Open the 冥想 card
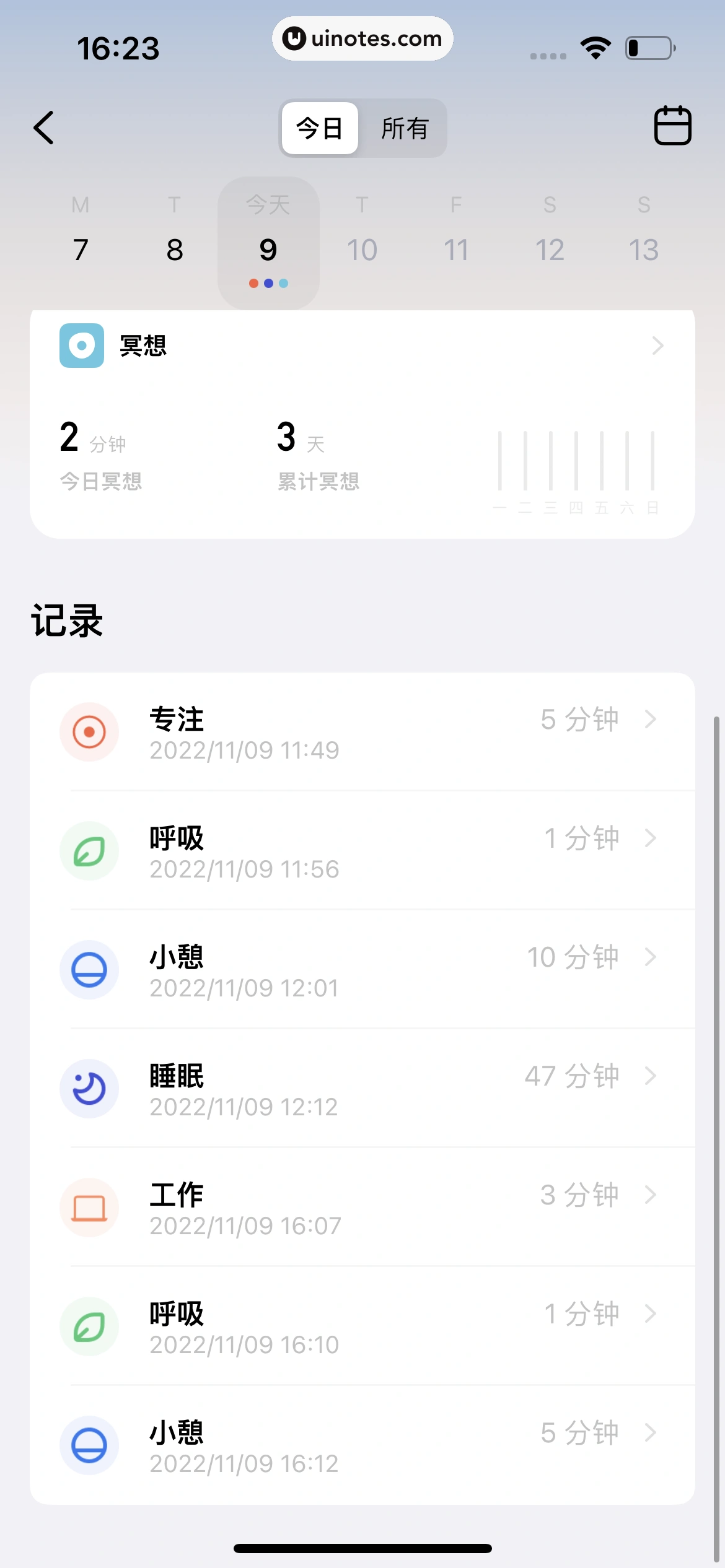This screenshot has width=725, height=1568. tap(362, 346)
